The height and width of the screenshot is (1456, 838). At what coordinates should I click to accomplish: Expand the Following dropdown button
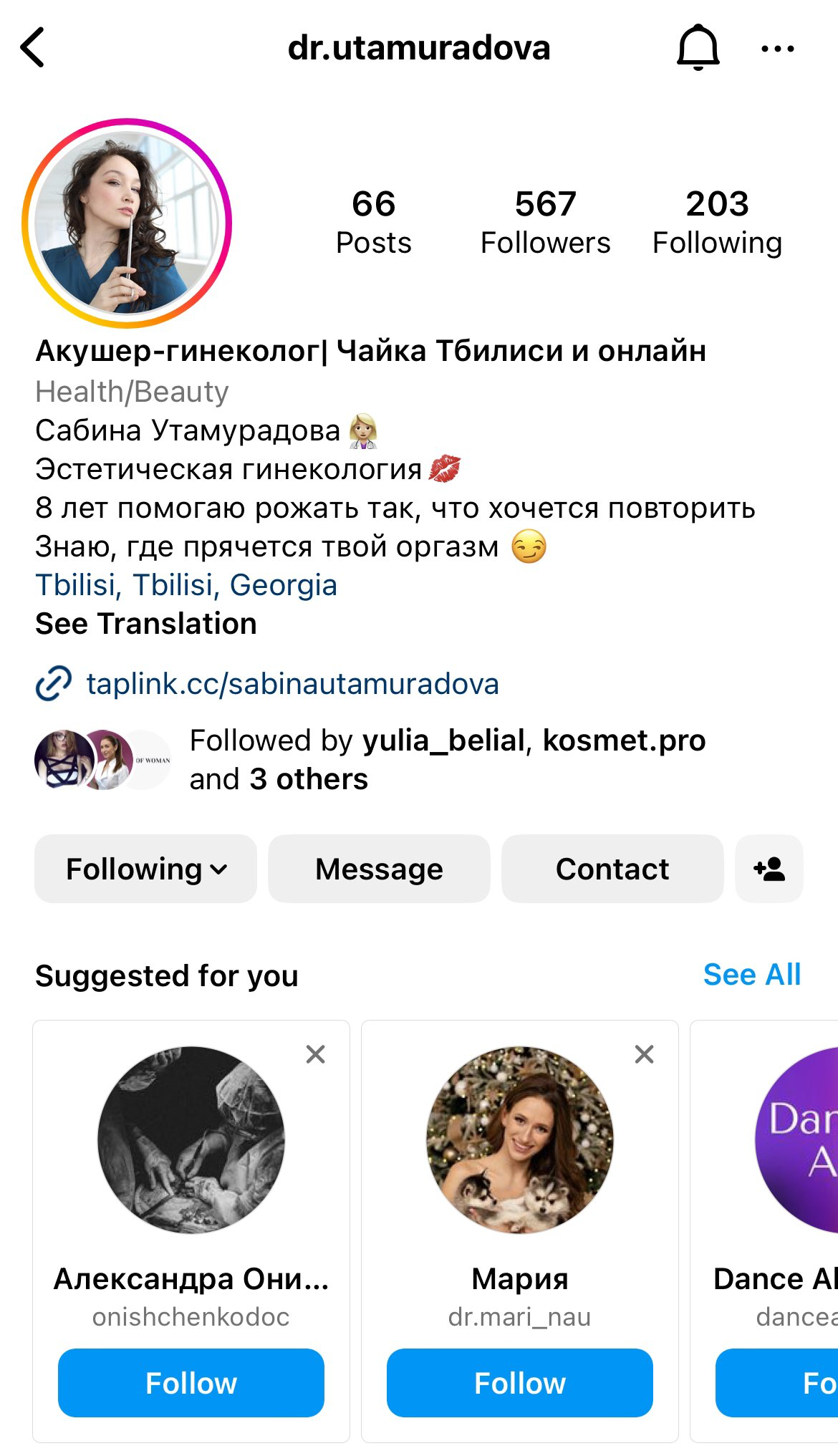tap(146, 869)
